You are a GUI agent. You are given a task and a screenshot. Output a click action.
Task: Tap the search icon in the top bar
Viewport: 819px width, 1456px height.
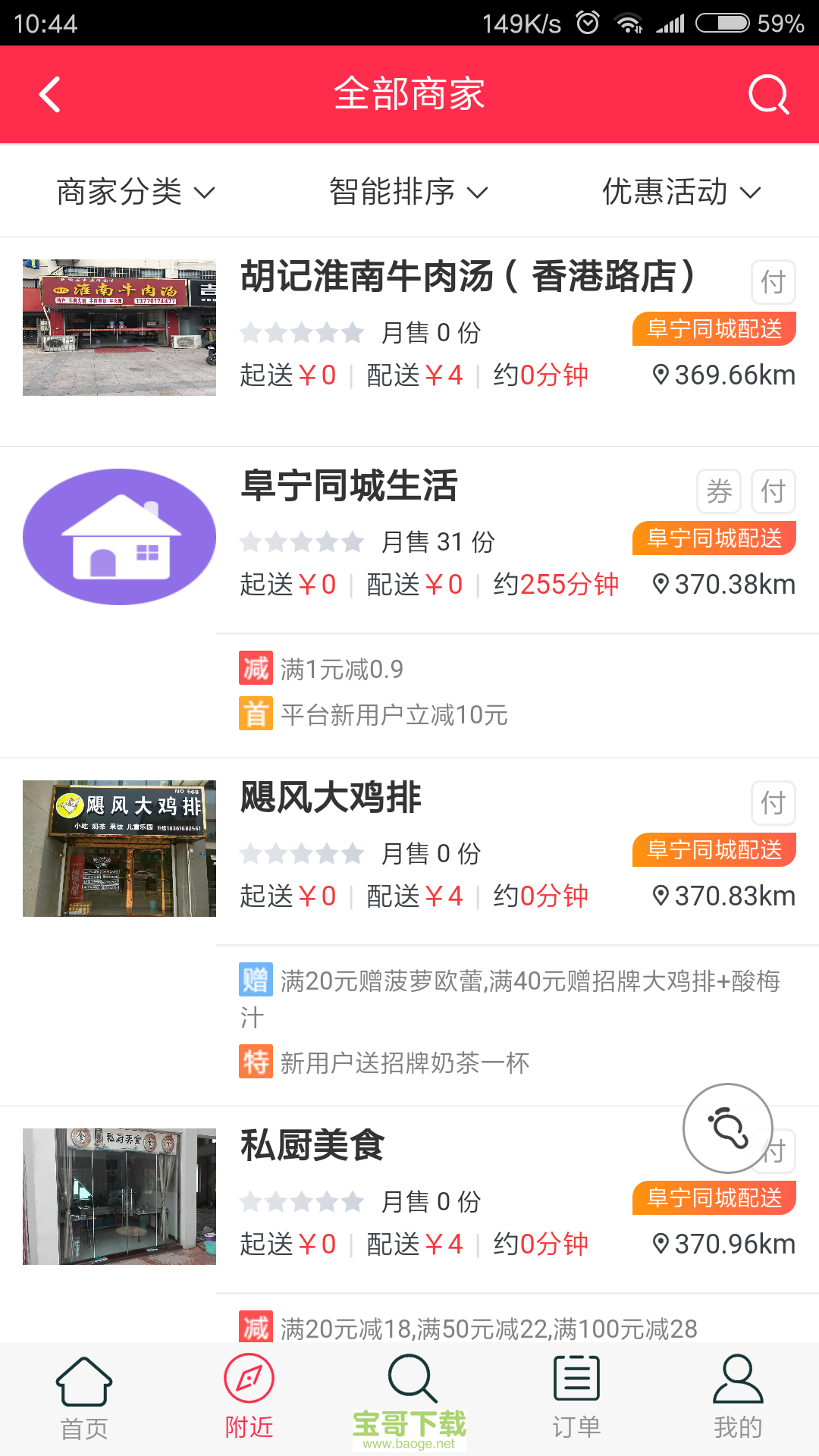769,94
